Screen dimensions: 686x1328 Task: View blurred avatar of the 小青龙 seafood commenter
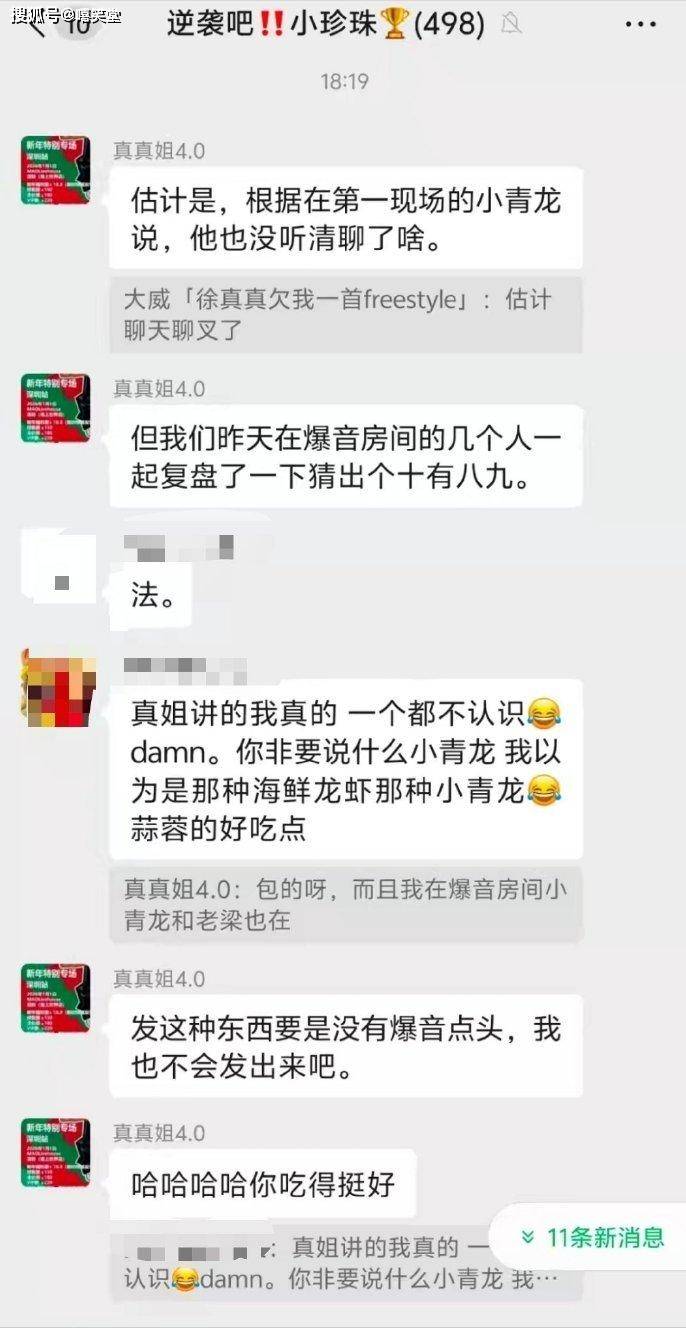coord(56,688)
